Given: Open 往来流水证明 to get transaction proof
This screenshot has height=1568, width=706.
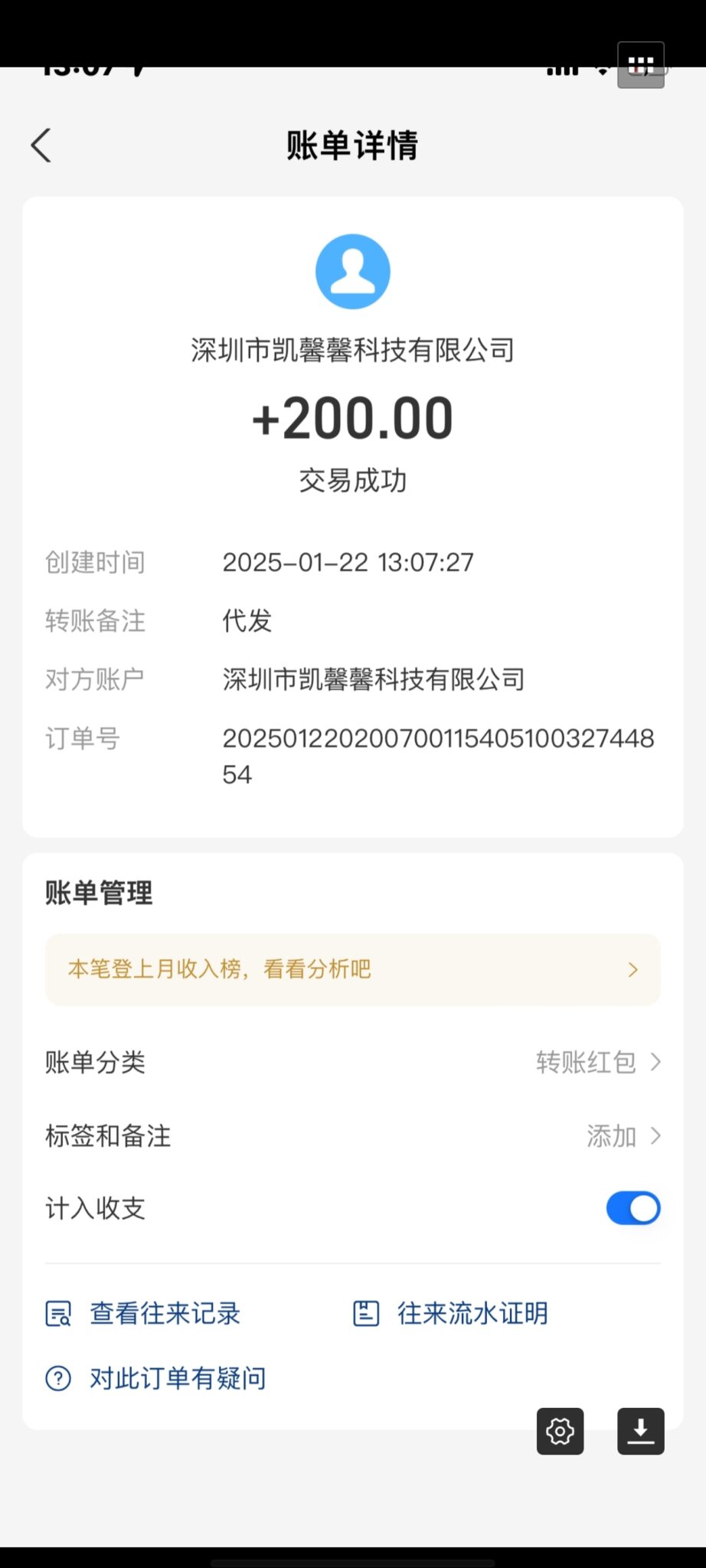Looking at the screenshot, I should coord(471,1312).
